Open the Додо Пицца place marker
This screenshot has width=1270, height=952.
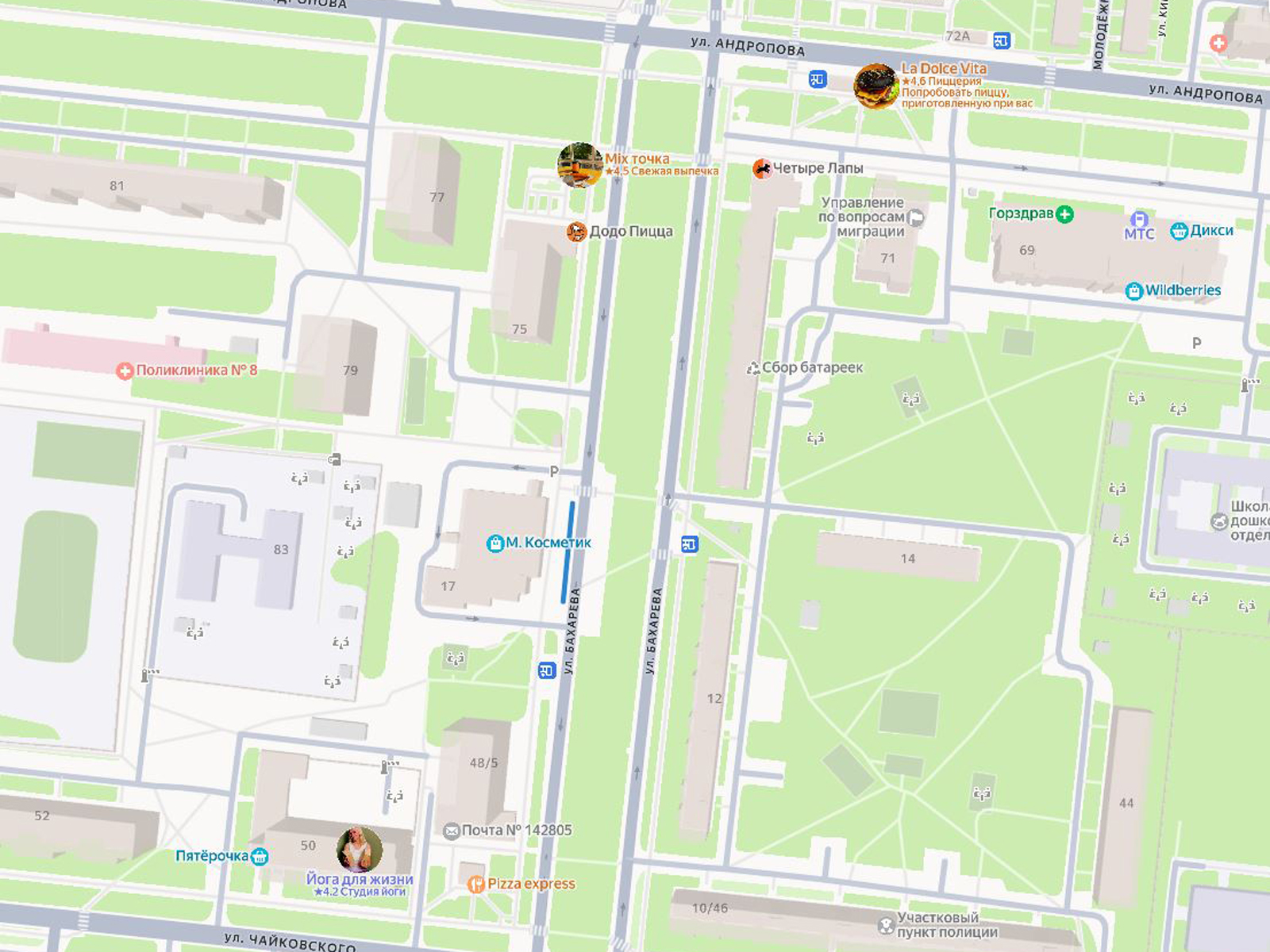(x=576, y=232)
